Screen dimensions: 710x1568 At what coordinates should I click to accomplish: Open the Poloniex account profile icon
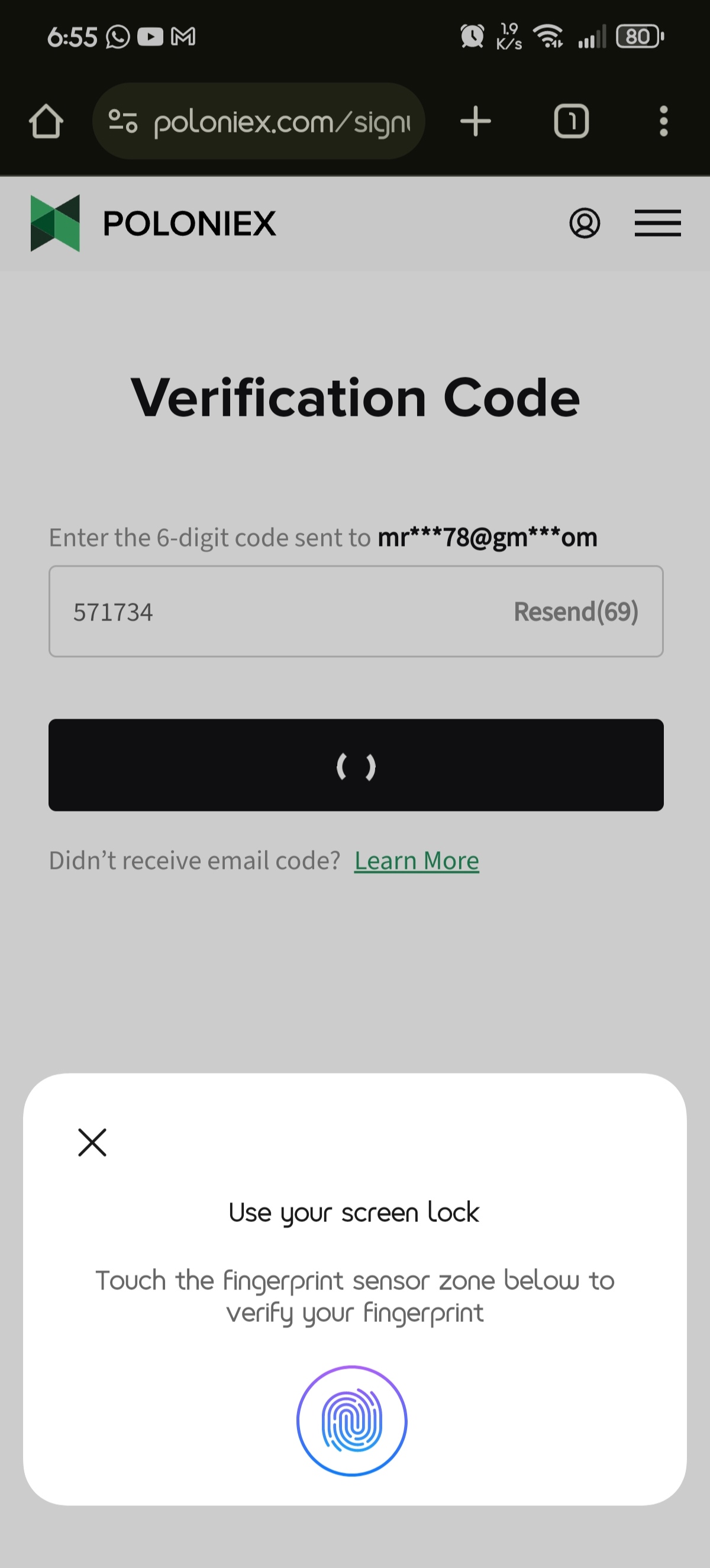585,224
